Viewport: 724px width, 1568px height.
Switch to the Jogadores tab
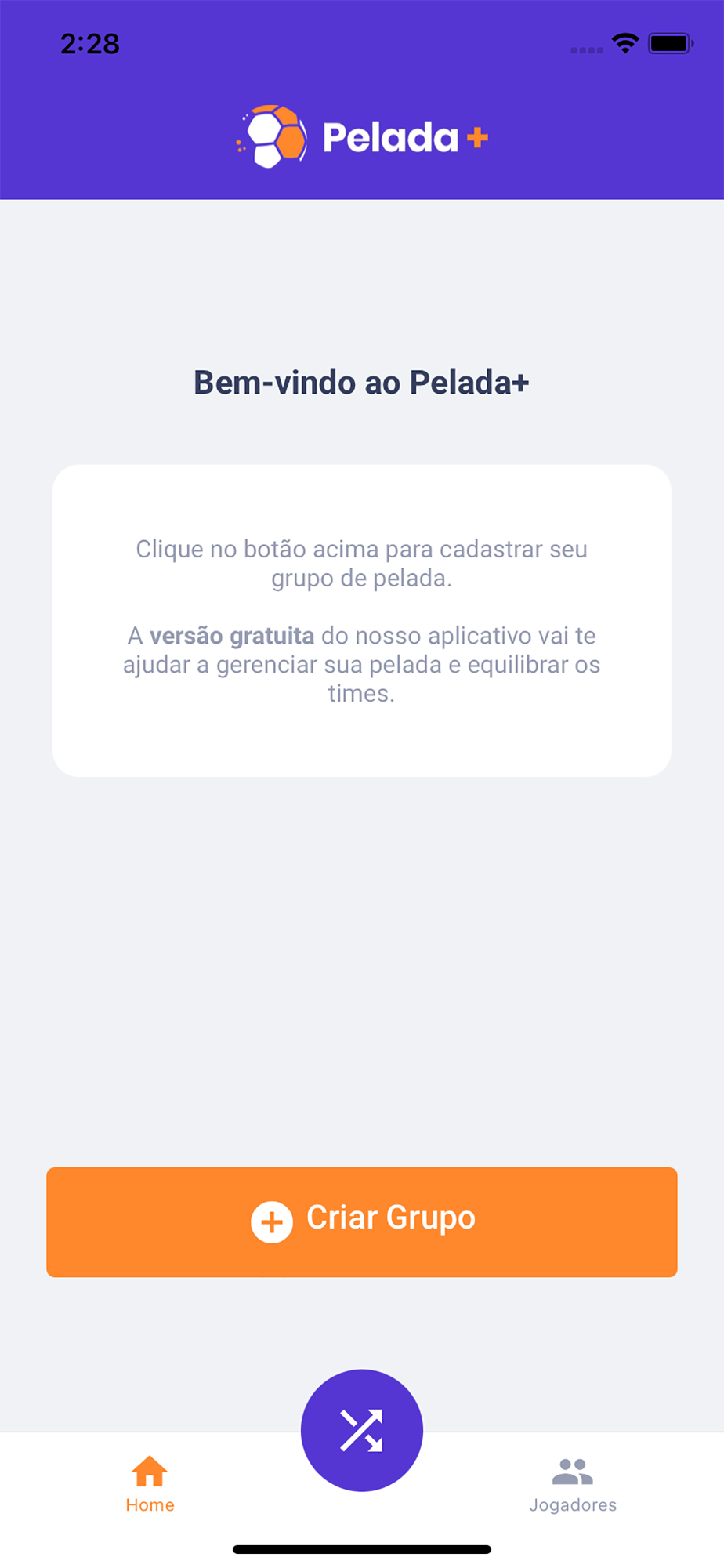click(573, 1485)
